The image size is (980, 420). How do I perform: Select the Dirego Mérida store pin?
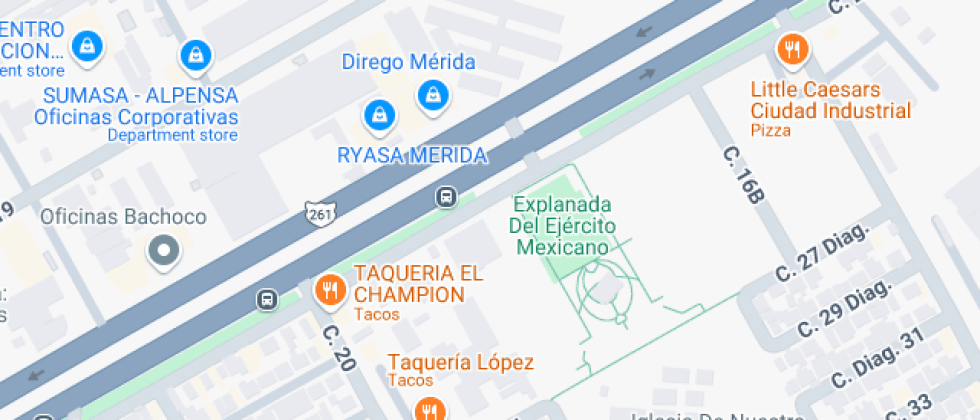(433, 96)
